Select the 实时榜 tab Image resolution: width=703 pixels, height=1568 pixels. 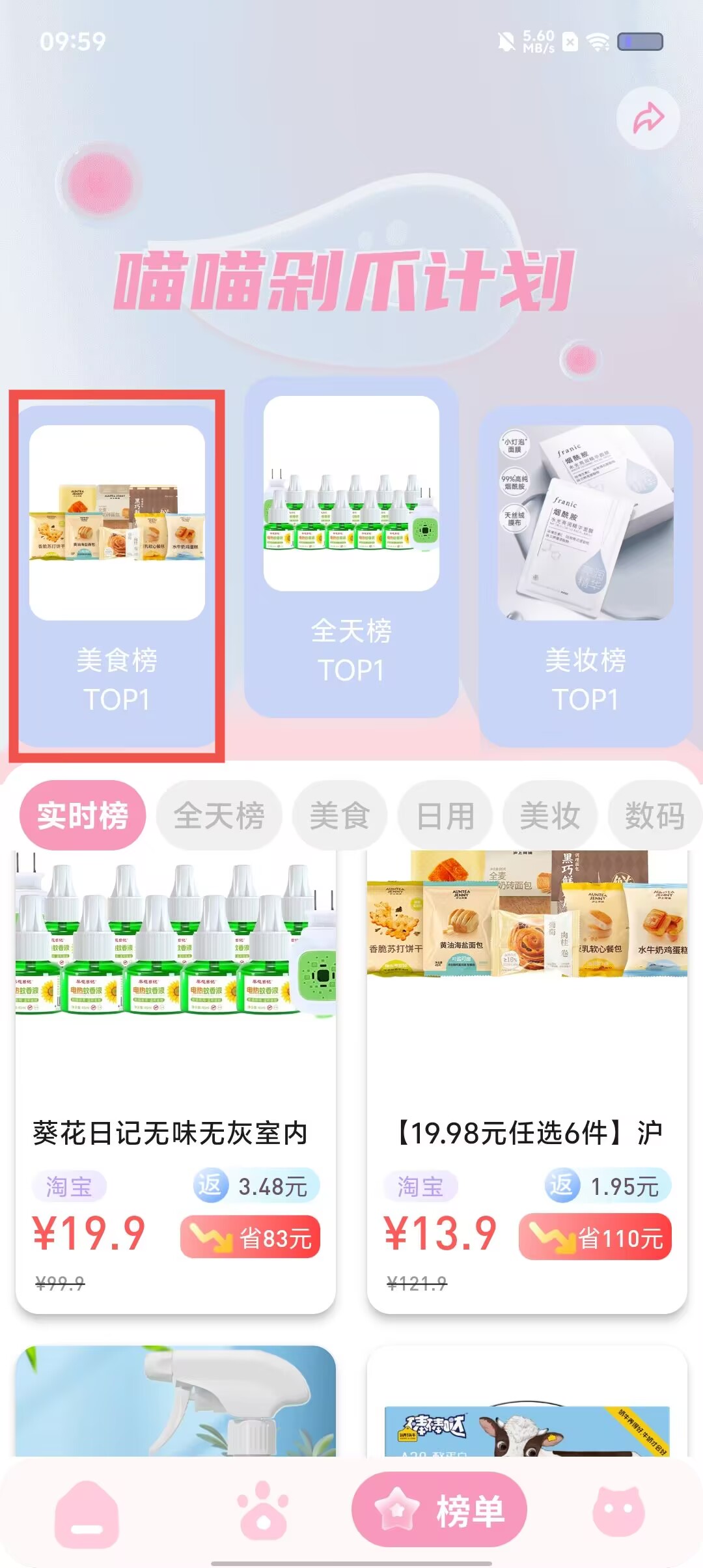pos(83,815)
